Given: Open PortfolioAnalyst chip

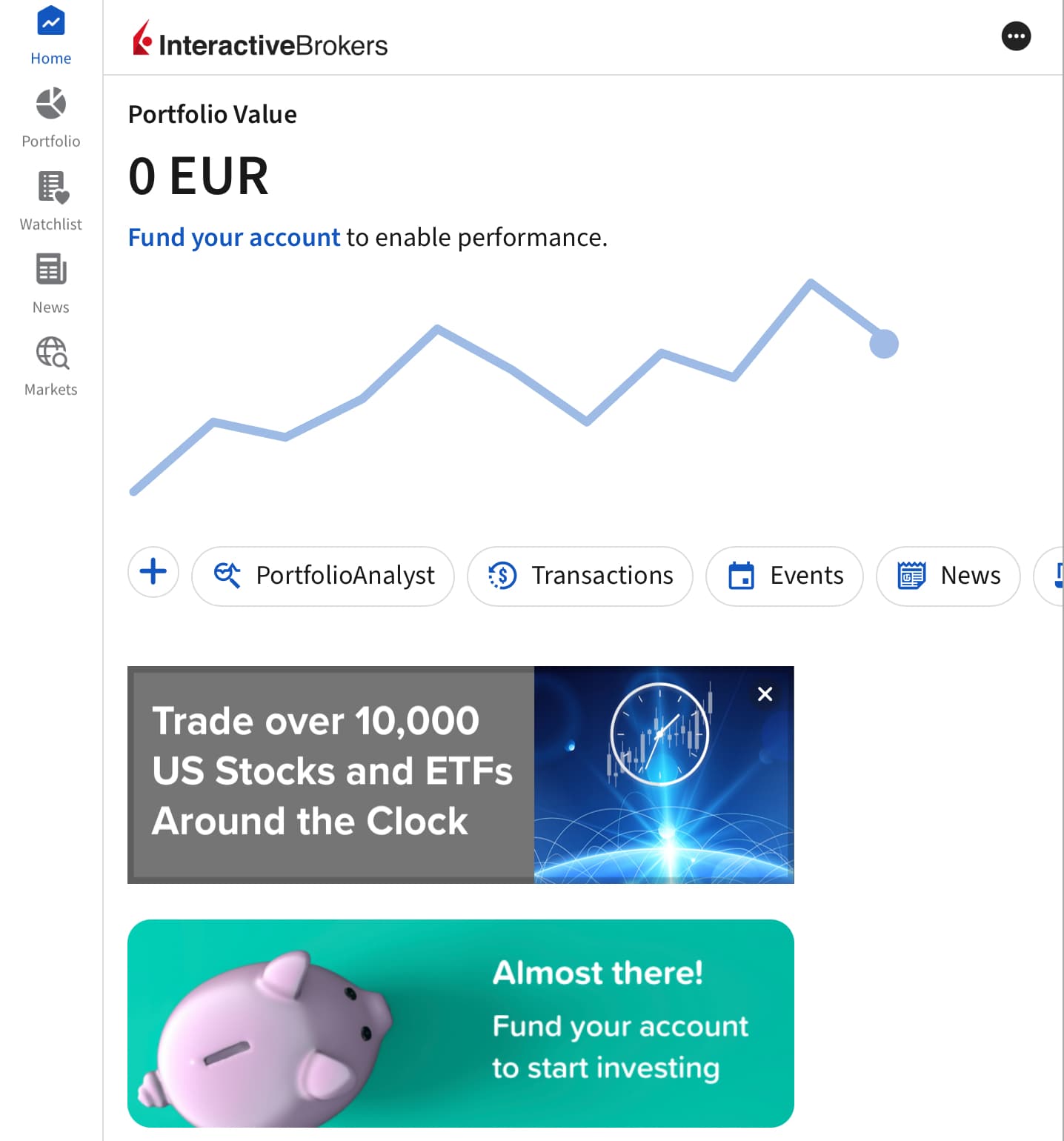Looking at the screenshot, I should (323, 576).
